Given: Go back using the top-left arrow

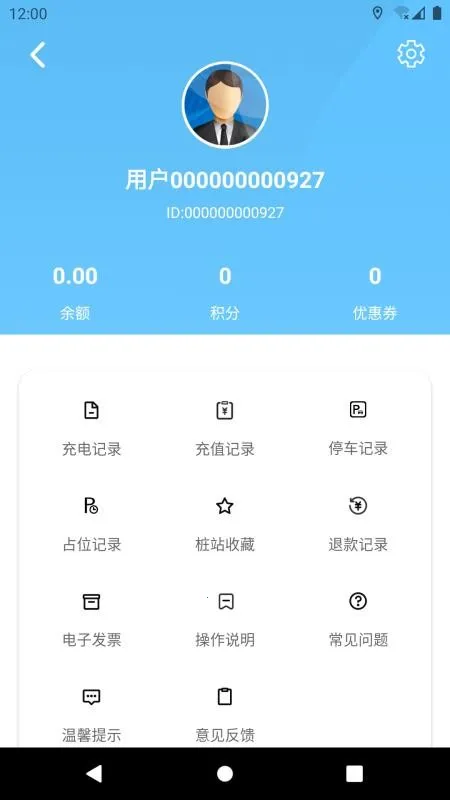Looking at the screenshot, I should pos(38,55).
